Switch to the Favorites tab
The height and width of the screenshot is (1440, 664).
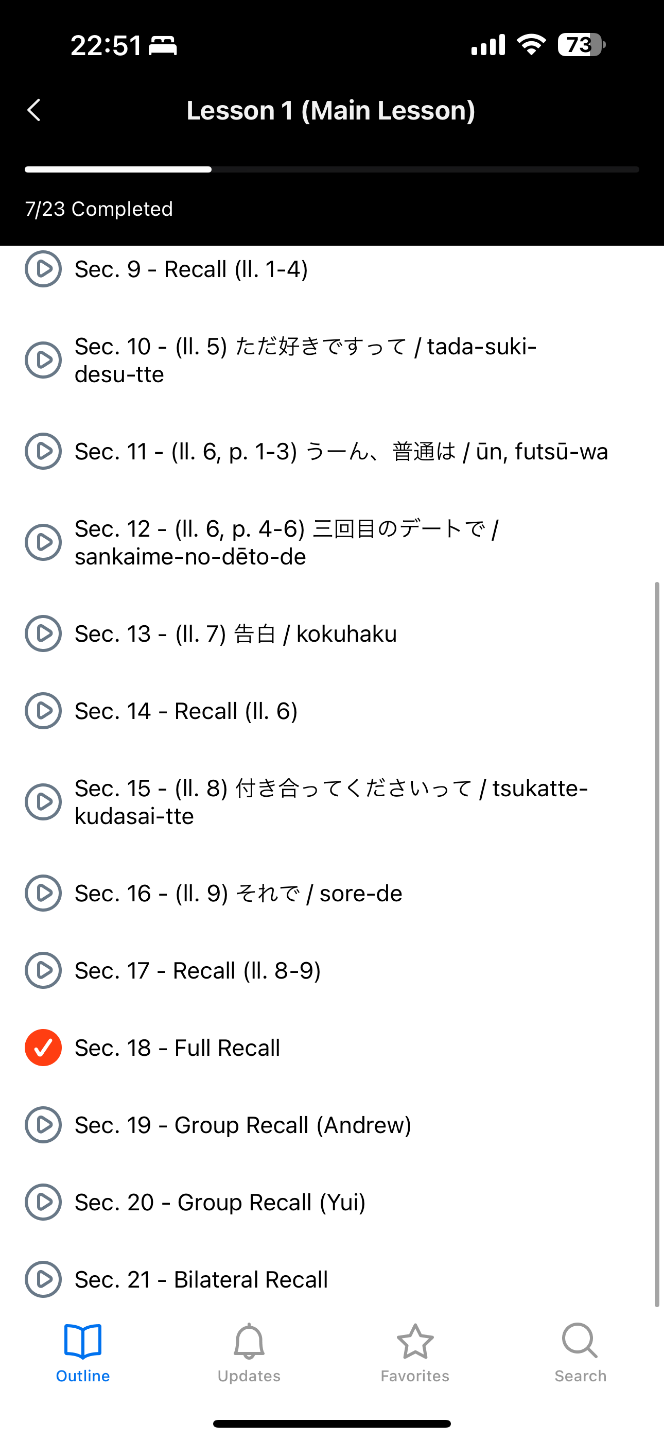click(x=415, y=1353)
